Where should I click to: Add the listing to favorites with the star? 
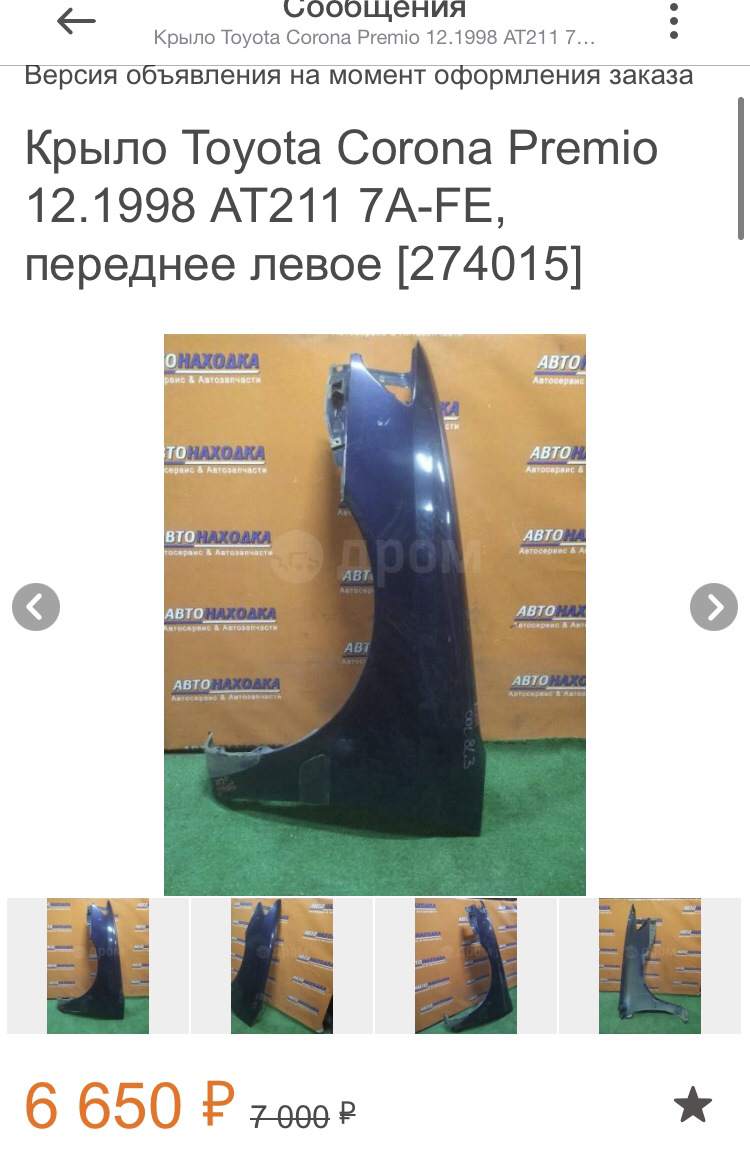pyautogui.click(x=692, y=1106)
